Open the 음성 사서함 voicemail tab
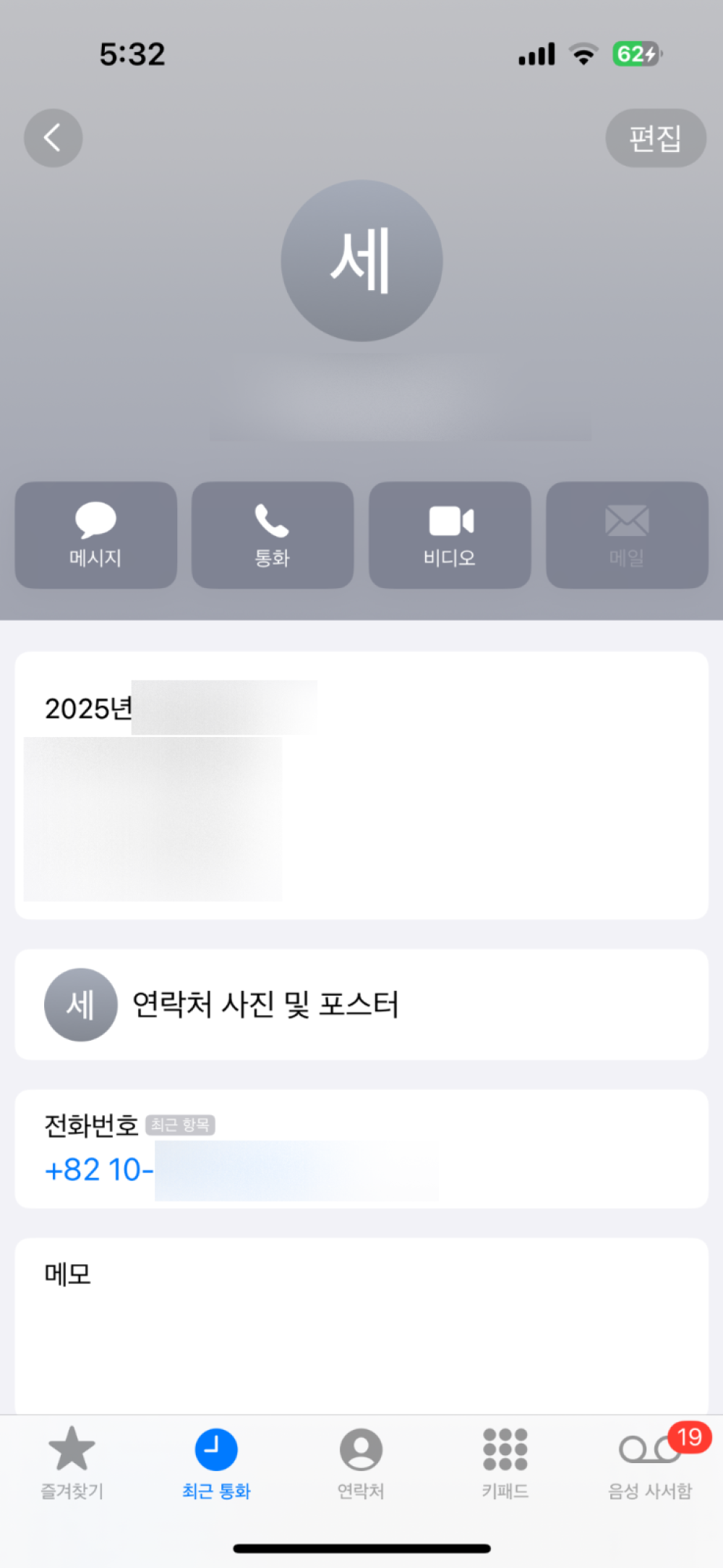 [x=649, y=1461]
